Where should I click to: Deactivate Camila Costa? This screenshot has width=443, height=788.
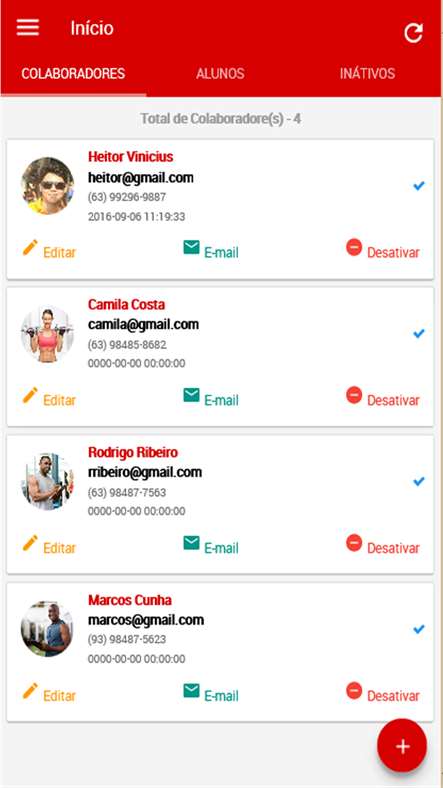[x=383, y=398]
